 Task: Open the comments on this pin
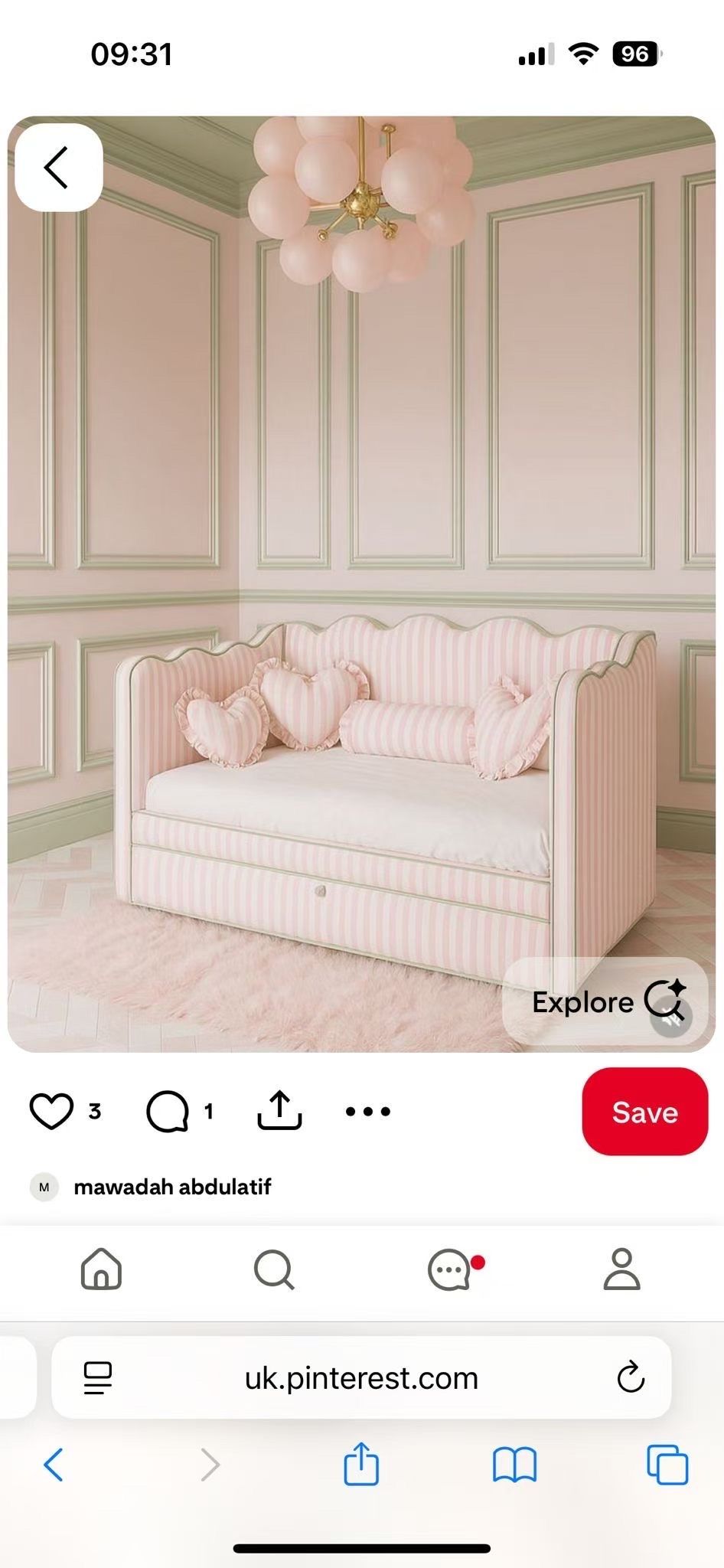(168, 1111)
